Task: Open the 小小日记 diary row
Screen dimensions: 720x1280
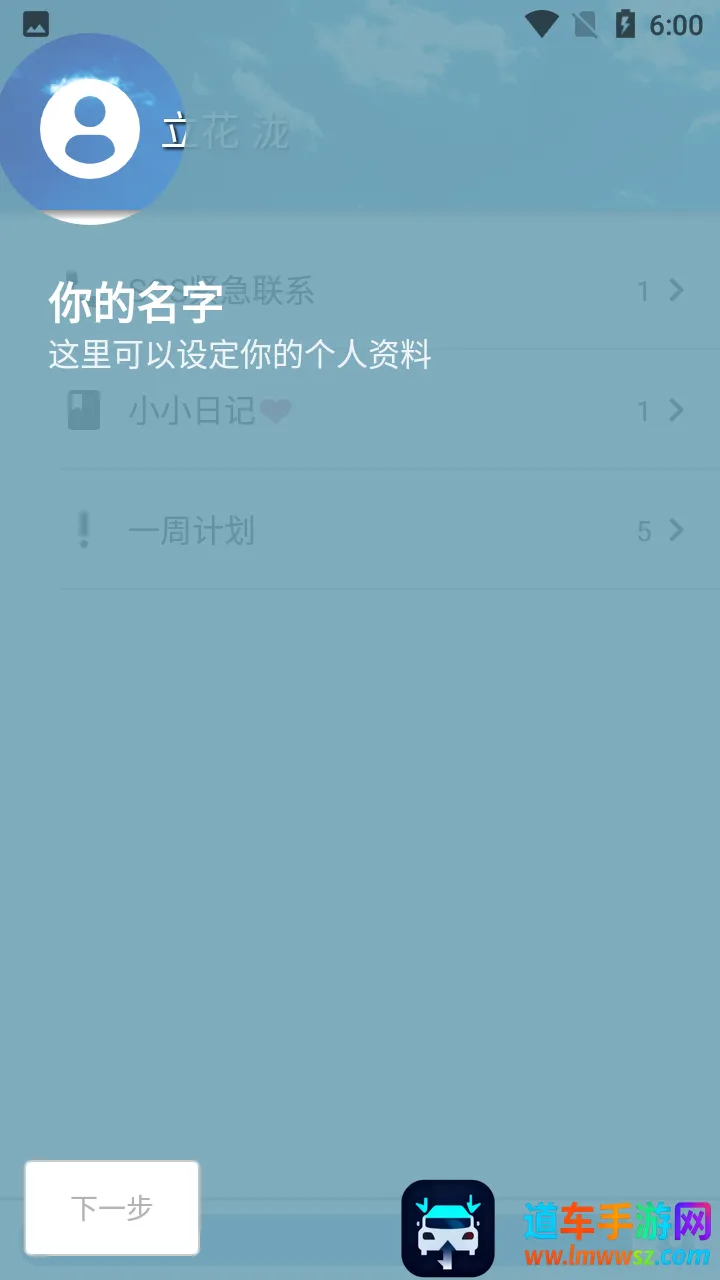Action: [370, 410]
